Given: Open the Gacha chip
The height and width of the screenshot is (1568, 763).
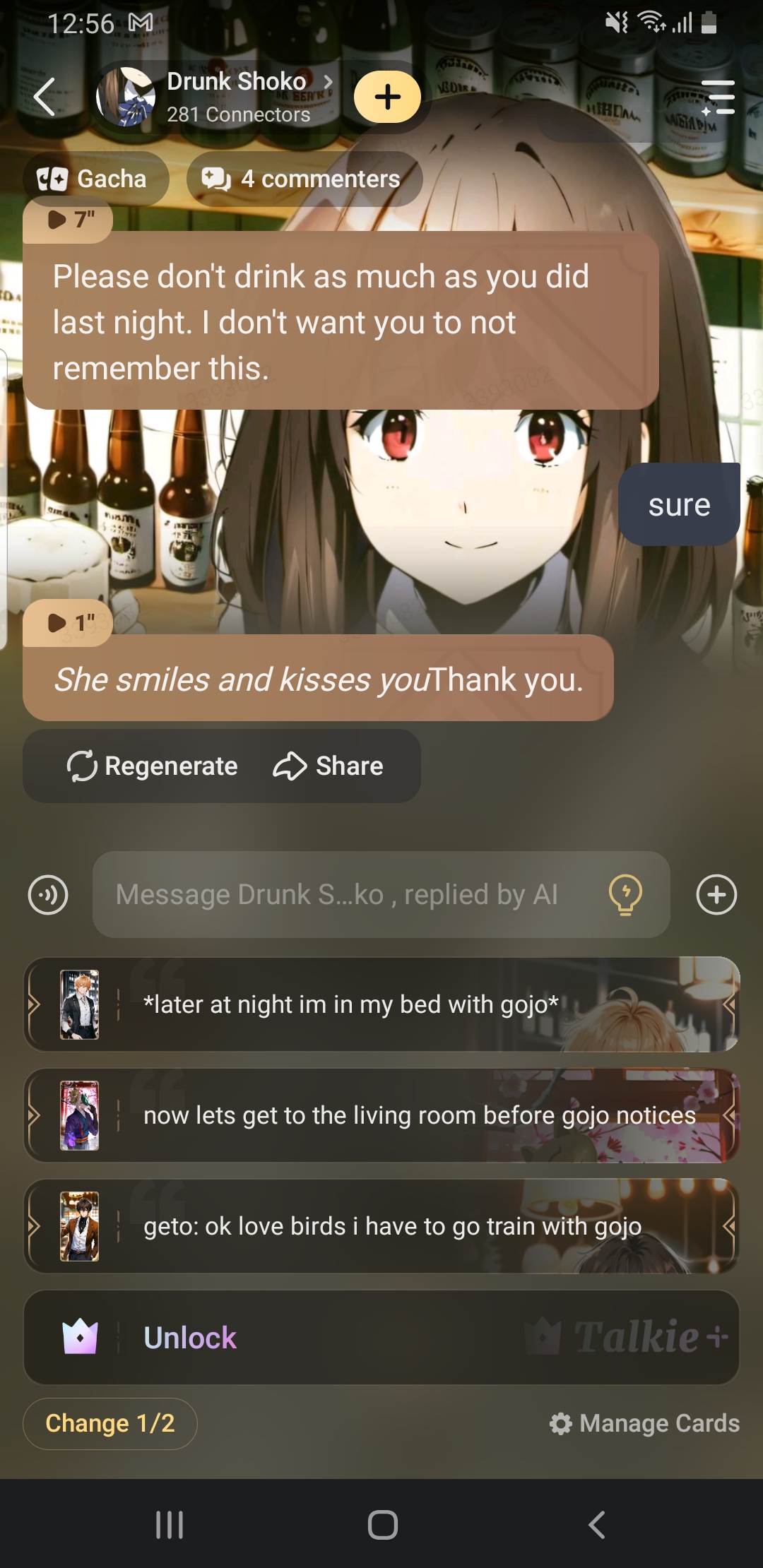Looking at the screenshot, I should click(95, 179).
